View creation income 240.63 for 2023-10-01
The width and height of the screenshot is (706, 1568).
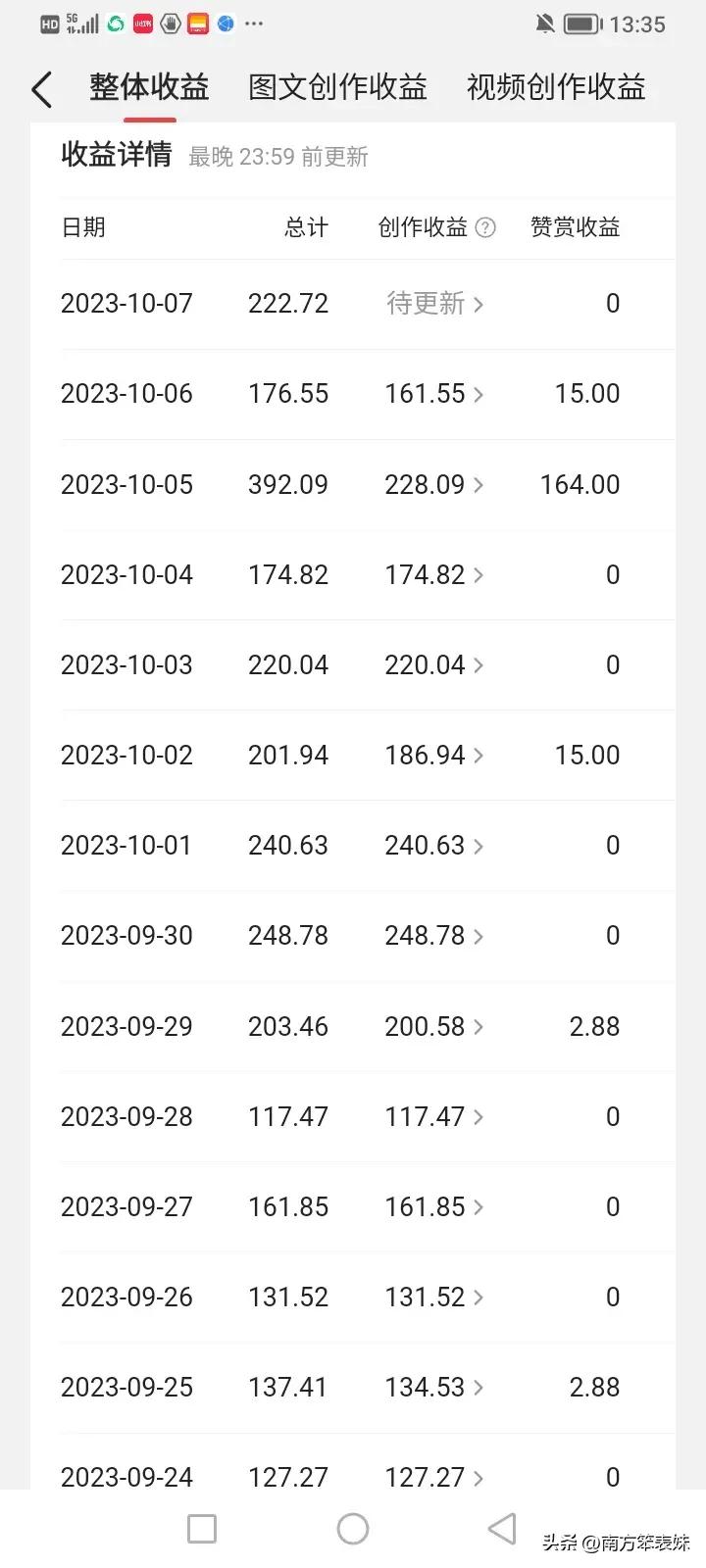434,846
